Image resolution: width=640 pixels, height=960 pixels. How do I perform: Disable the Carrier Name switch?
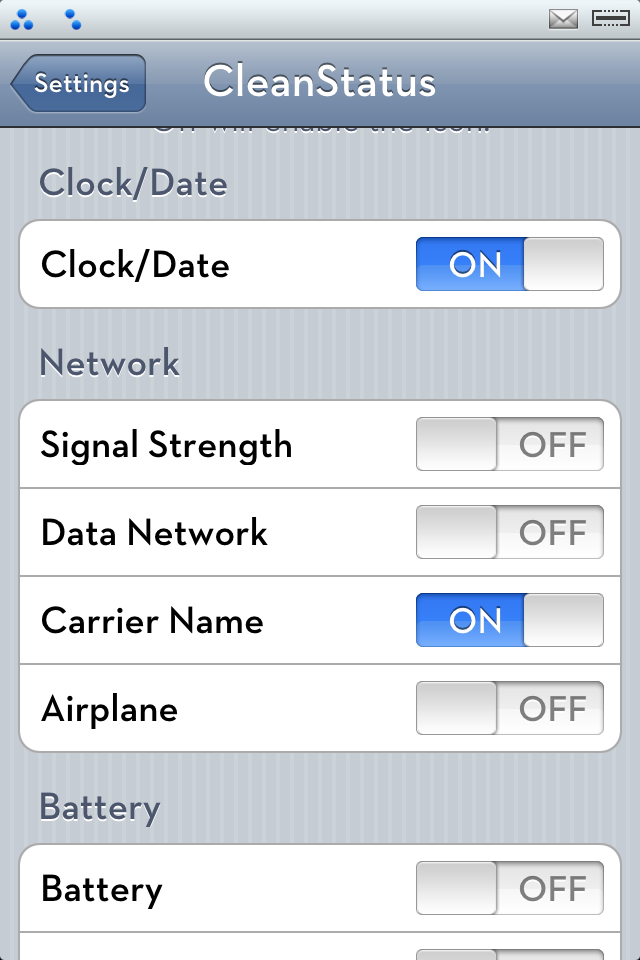[509, 621]
